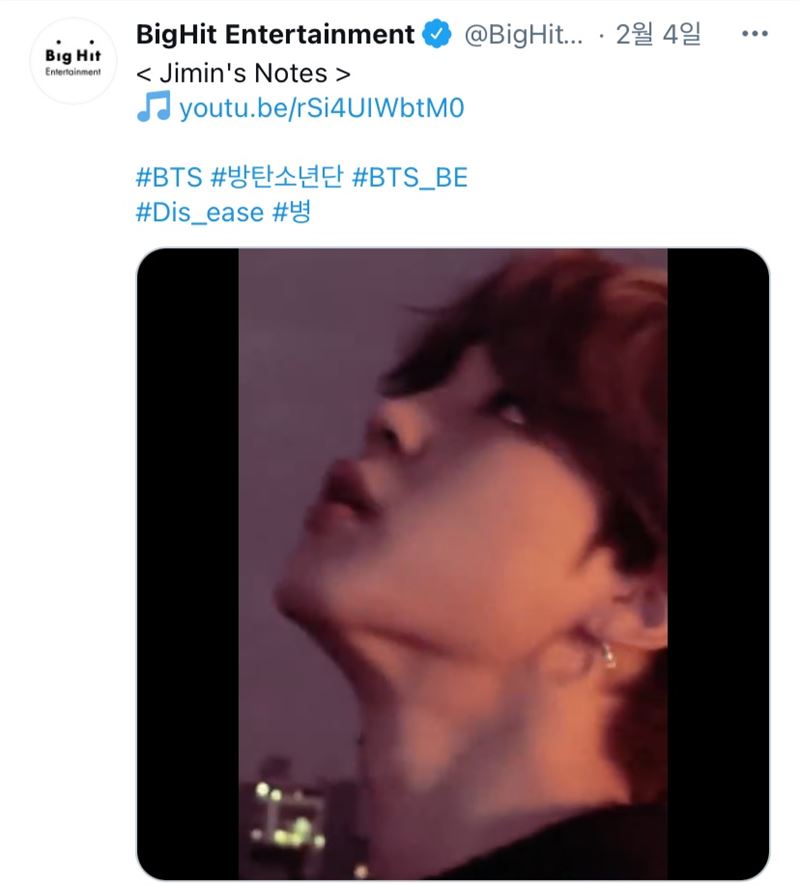Open the #BTS hashtag
The image size is (800, 885).
click(168, 178)
